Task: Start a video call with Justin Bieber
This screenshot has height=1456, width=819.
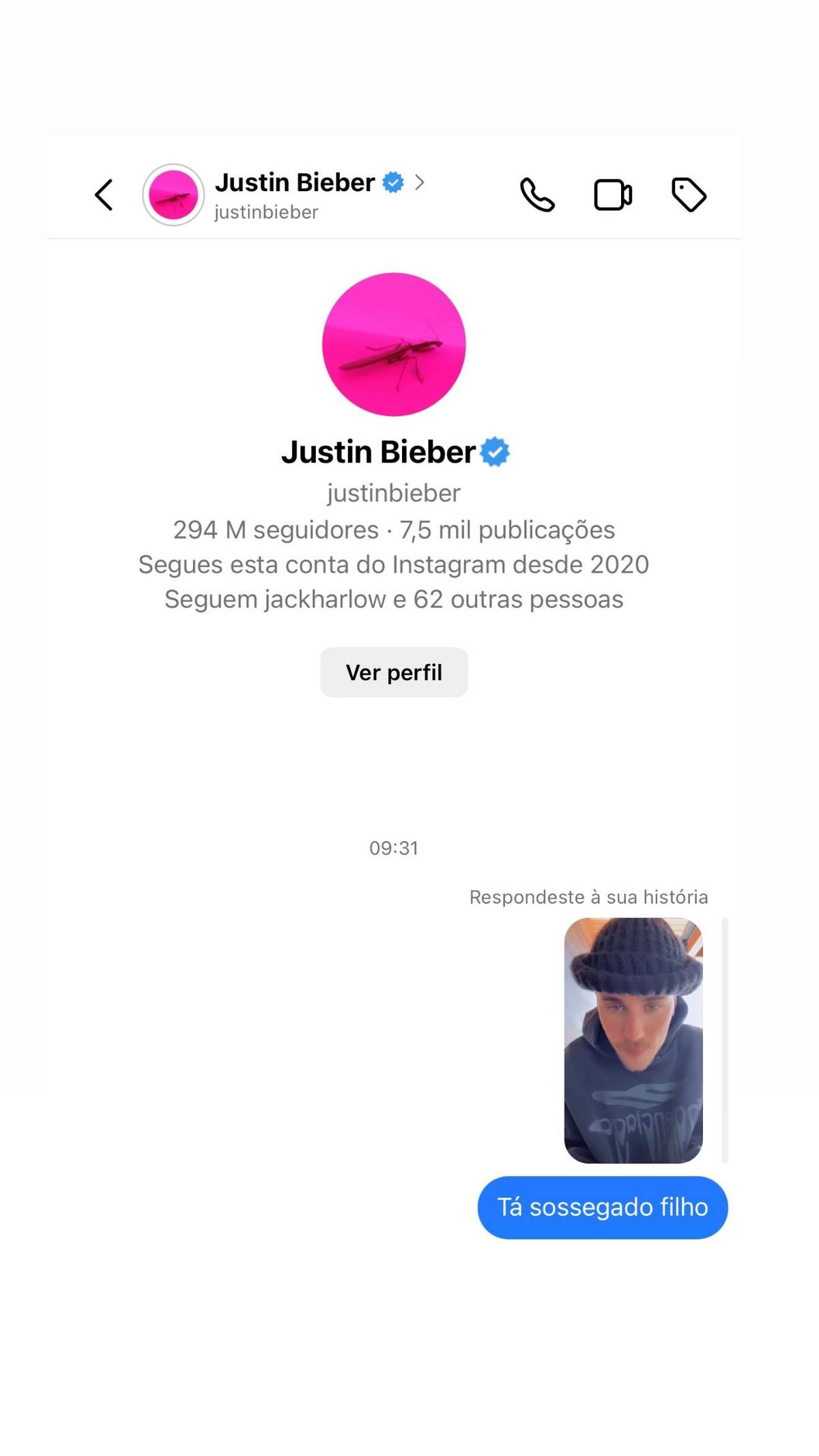Action: point(613,195)
